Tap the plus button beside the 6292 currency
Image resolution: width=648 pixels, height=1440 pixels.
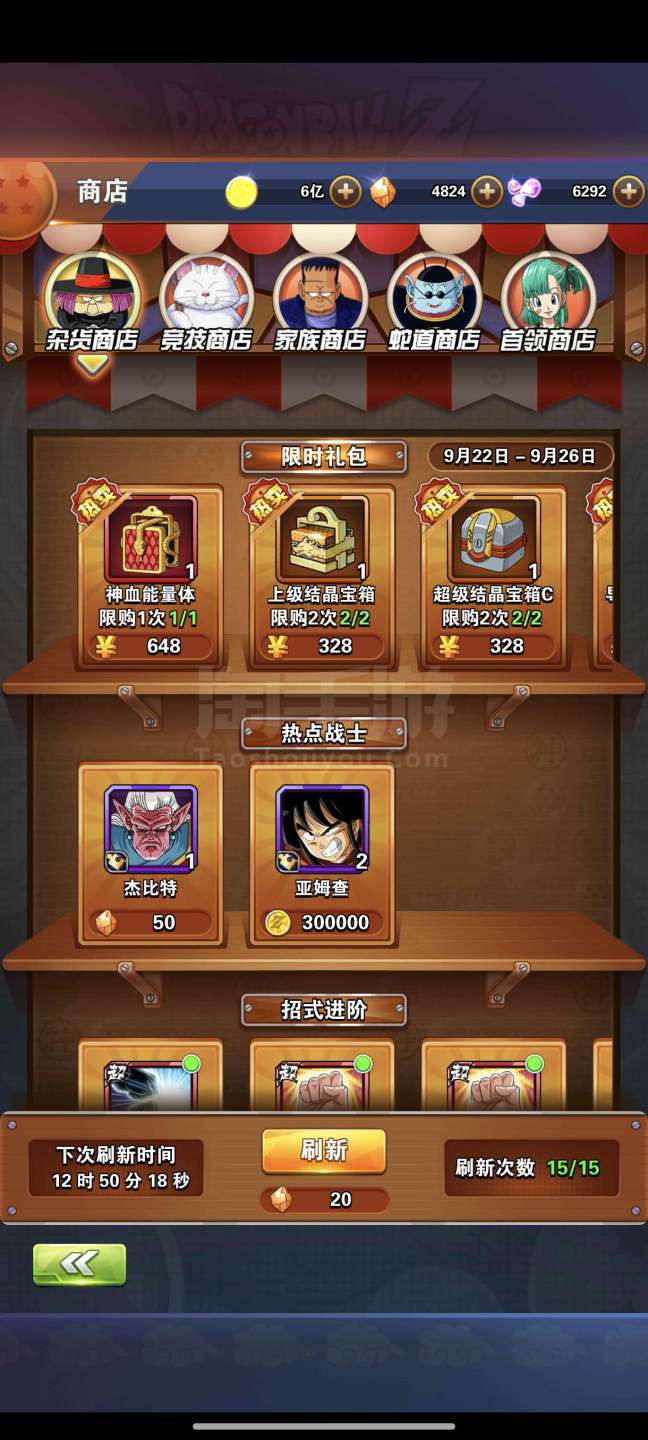[628, 191]
